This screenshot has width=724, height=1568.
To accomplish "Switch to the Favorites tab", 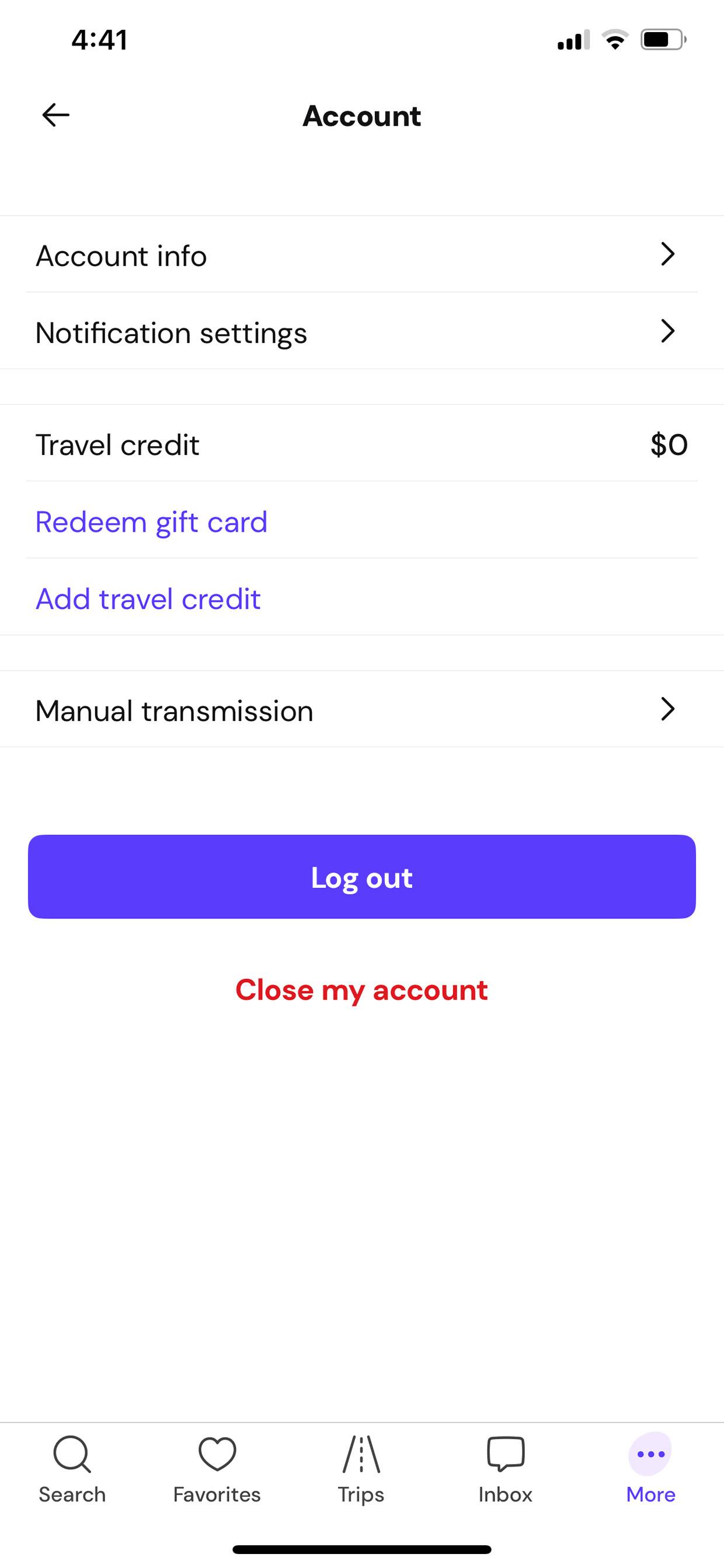I will tap(217, 1469).
